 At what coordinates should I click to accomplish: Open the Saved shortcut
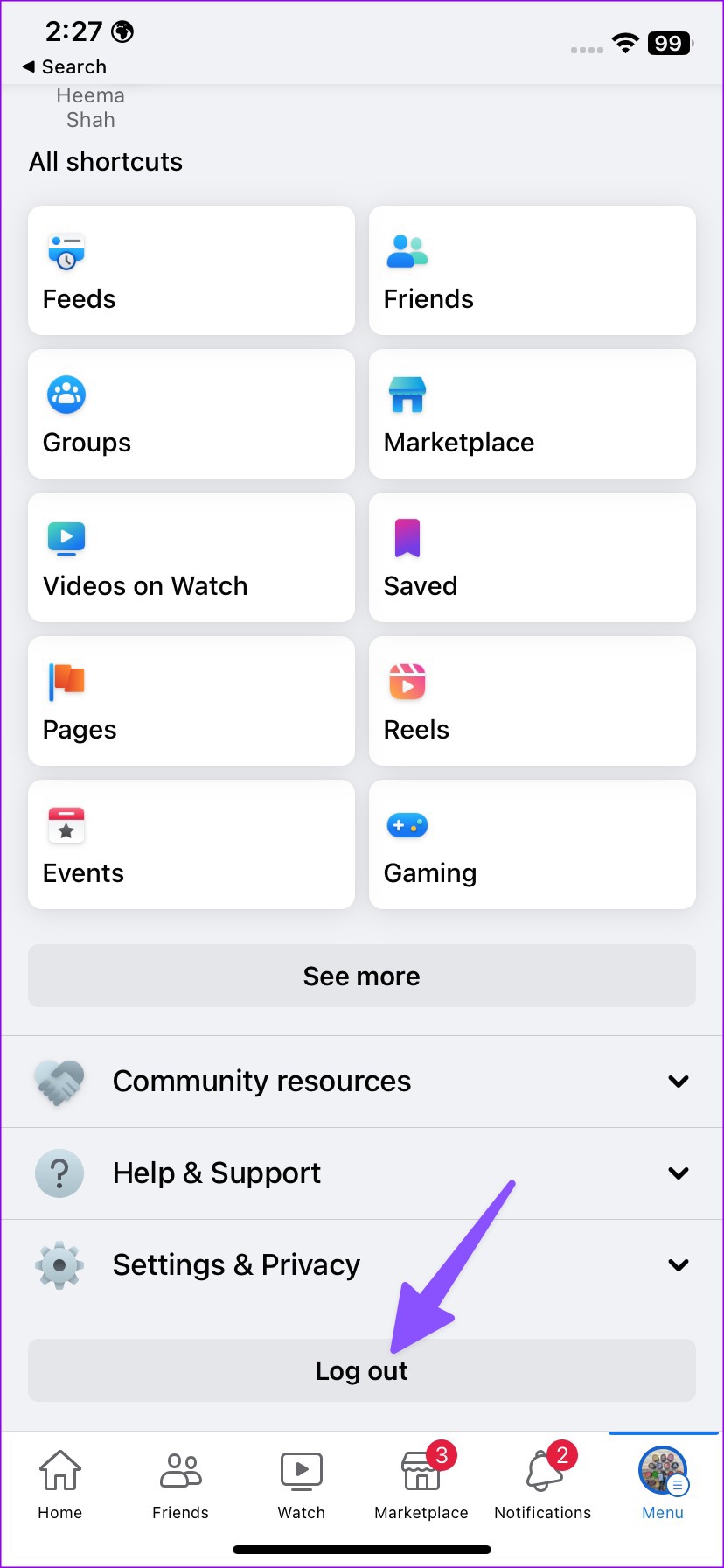pyautogui.click(x=532, y=557)
